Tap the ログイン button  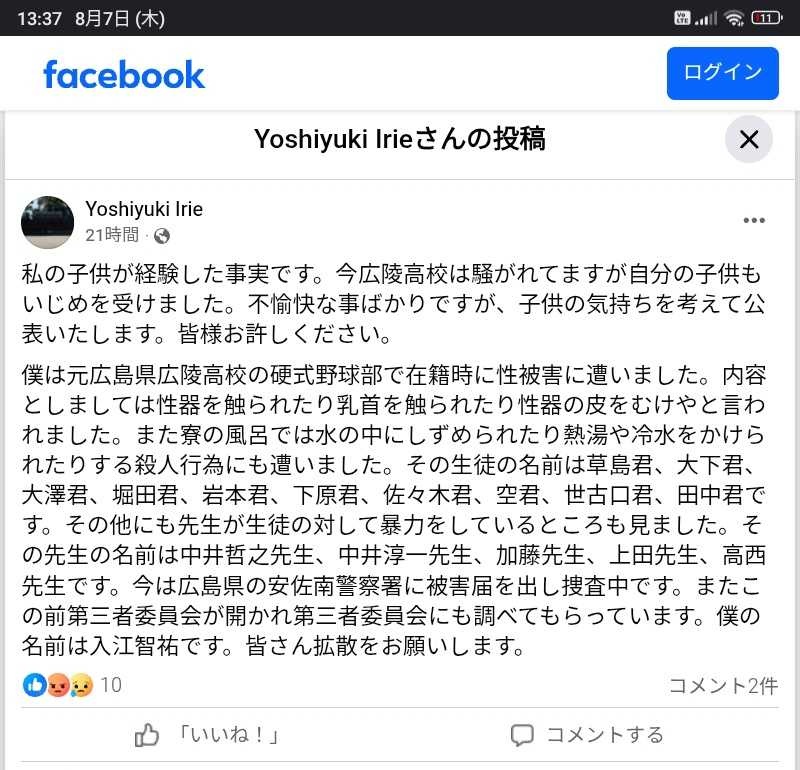click(722, 73)
